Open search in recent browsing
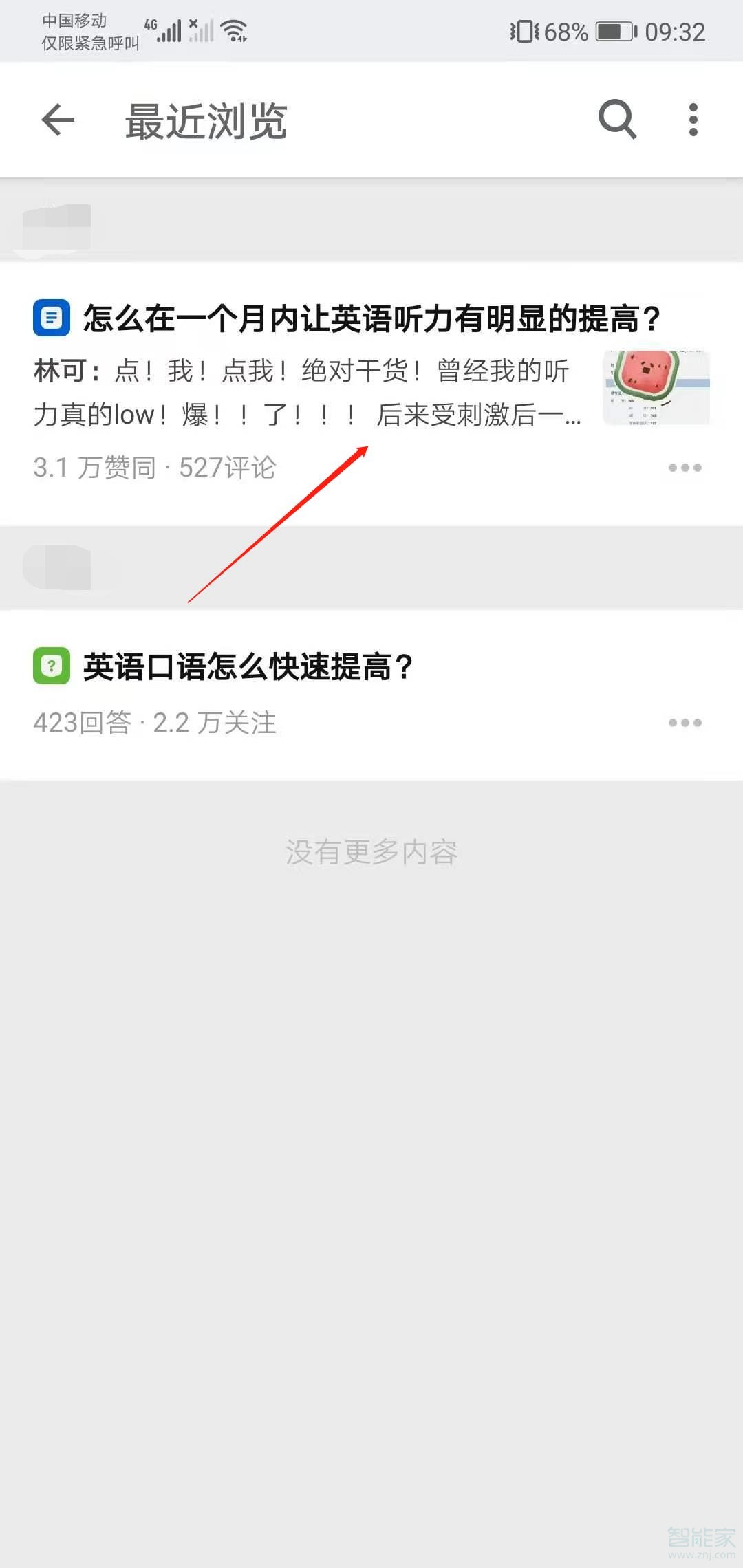This screenshot has height=1568, width=743. (x=617, y=120)
